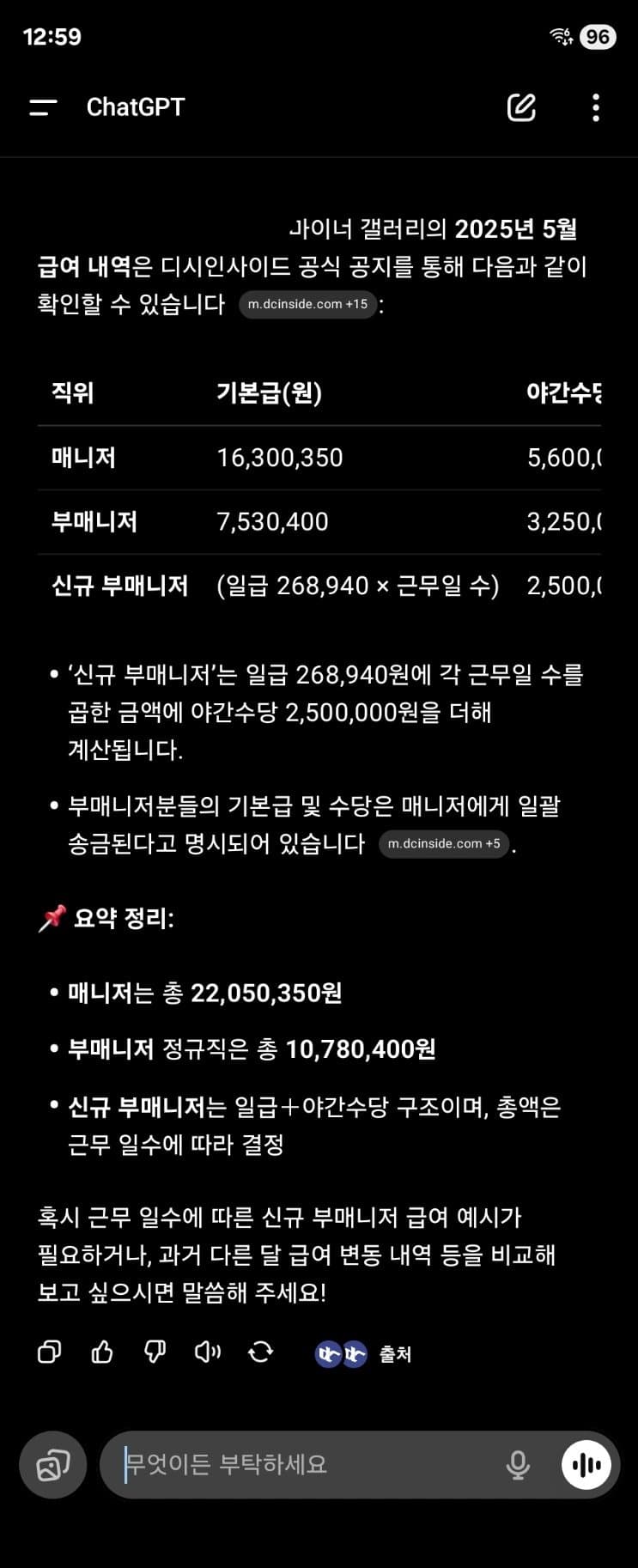Screen dimensions: 638x1568
Task: Give the response a thumbs up
Action: point(102,1352)
